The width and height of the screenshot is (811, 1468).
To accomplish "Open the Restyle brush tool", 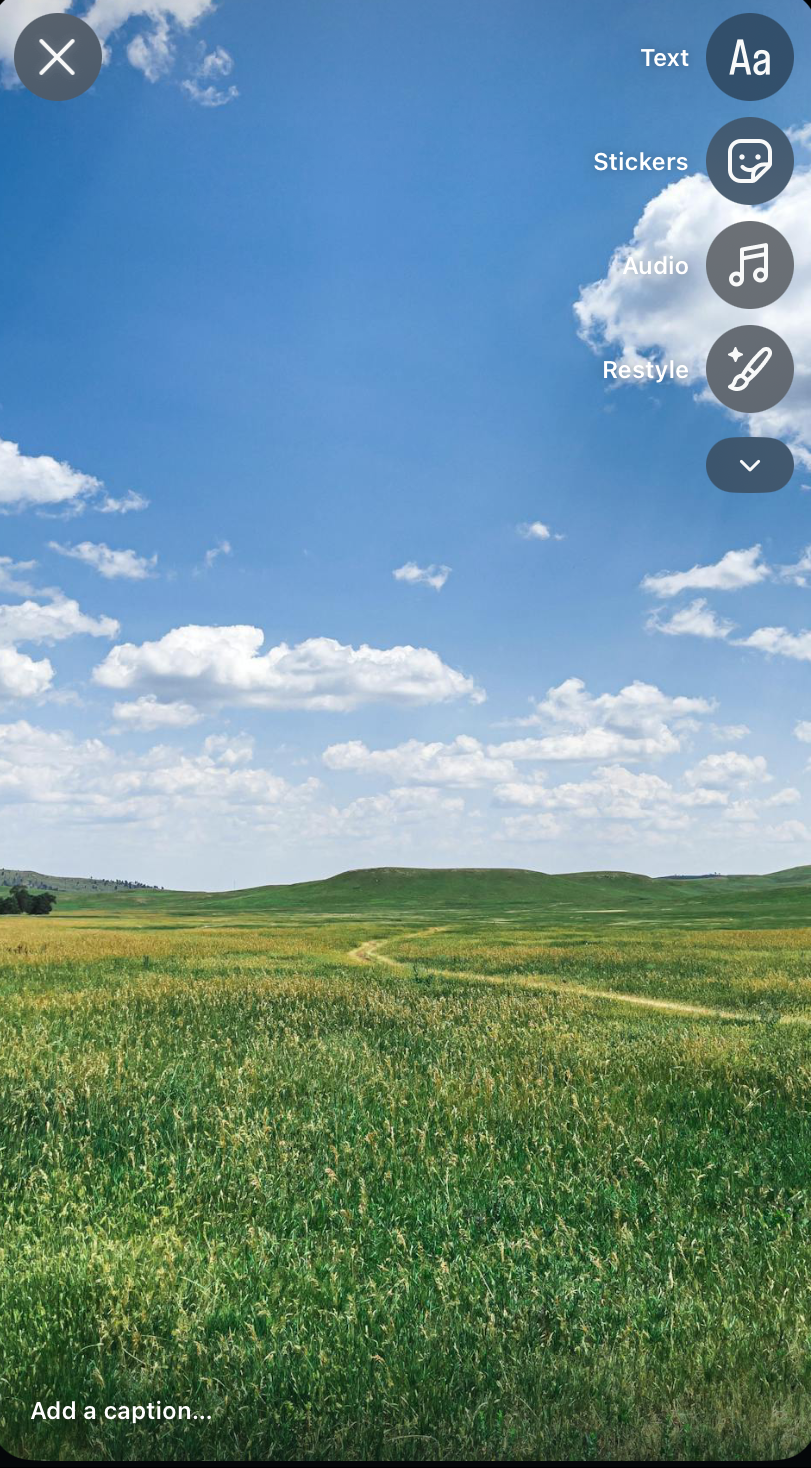I will [x=749, y=369].
